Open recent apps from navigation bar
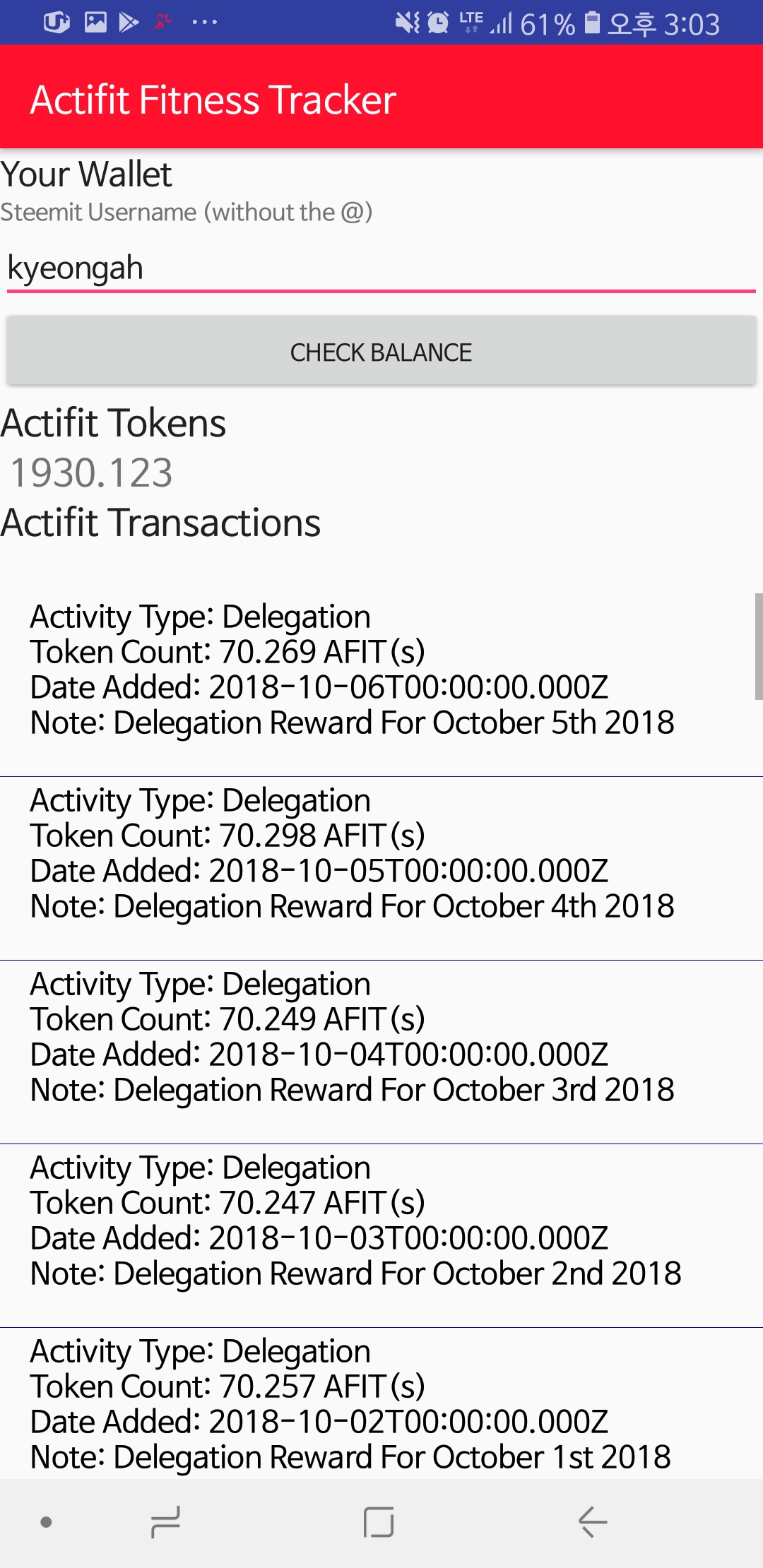Screen dimensions: 763x1568 click(x=165, y=1522)
